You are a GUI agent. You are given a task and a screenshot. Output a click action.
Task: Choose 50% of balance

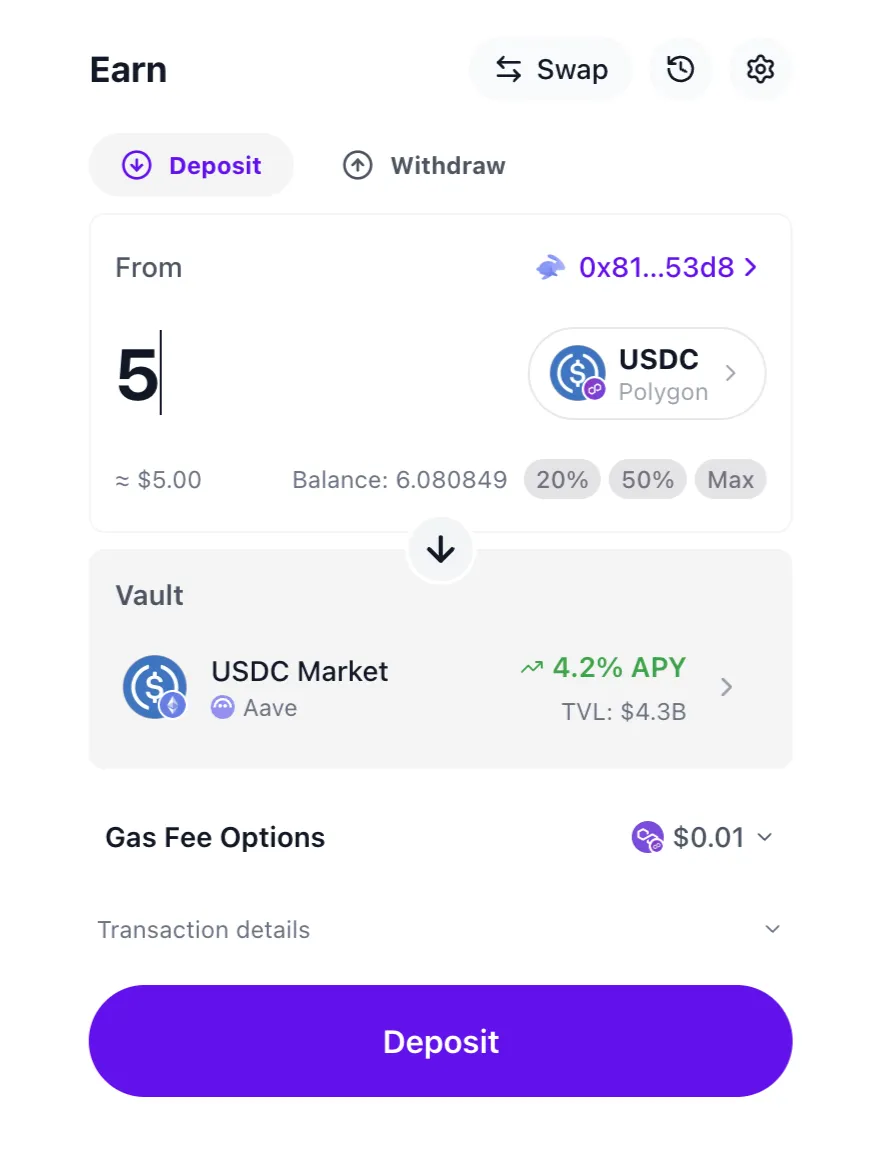[648, 480]
